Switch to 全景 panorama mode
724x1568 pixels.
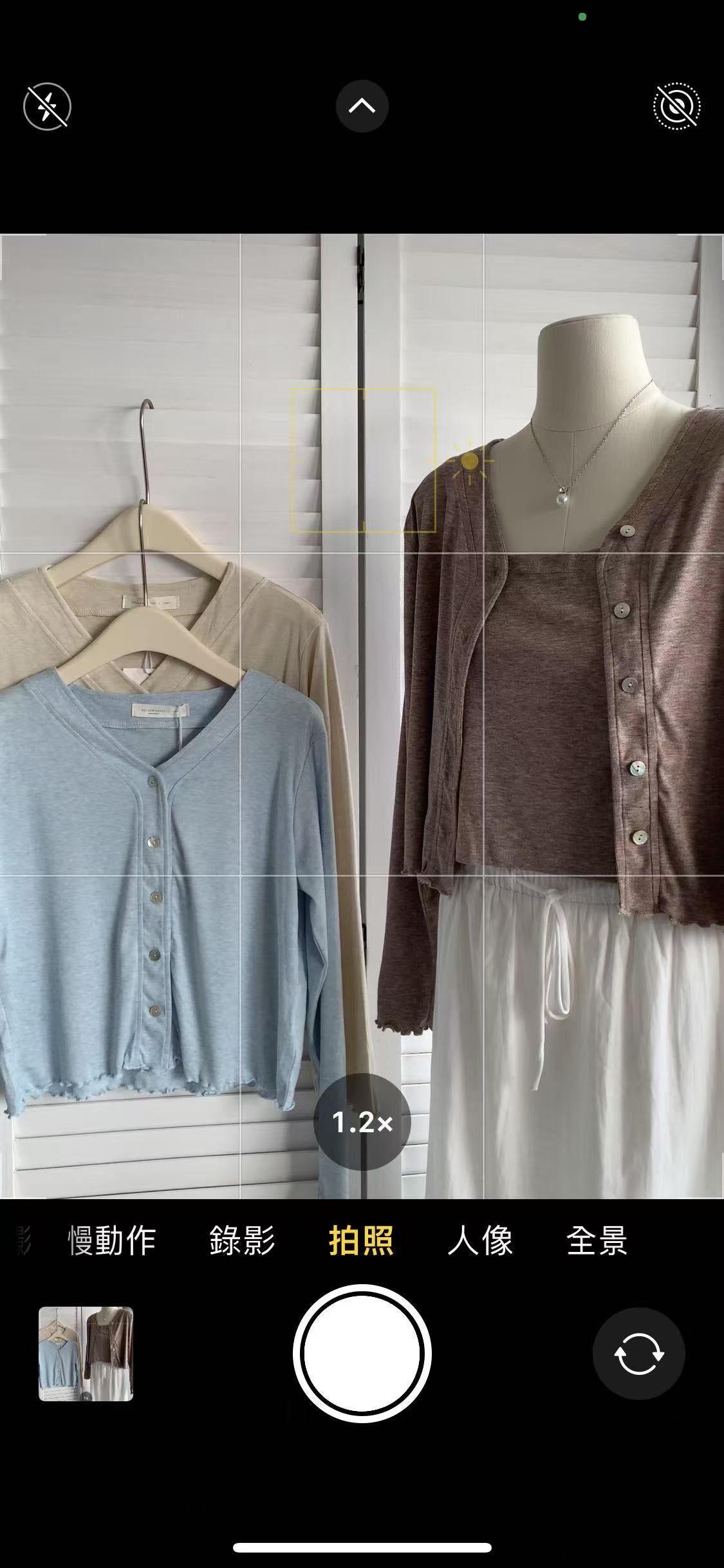[597, 1240]
